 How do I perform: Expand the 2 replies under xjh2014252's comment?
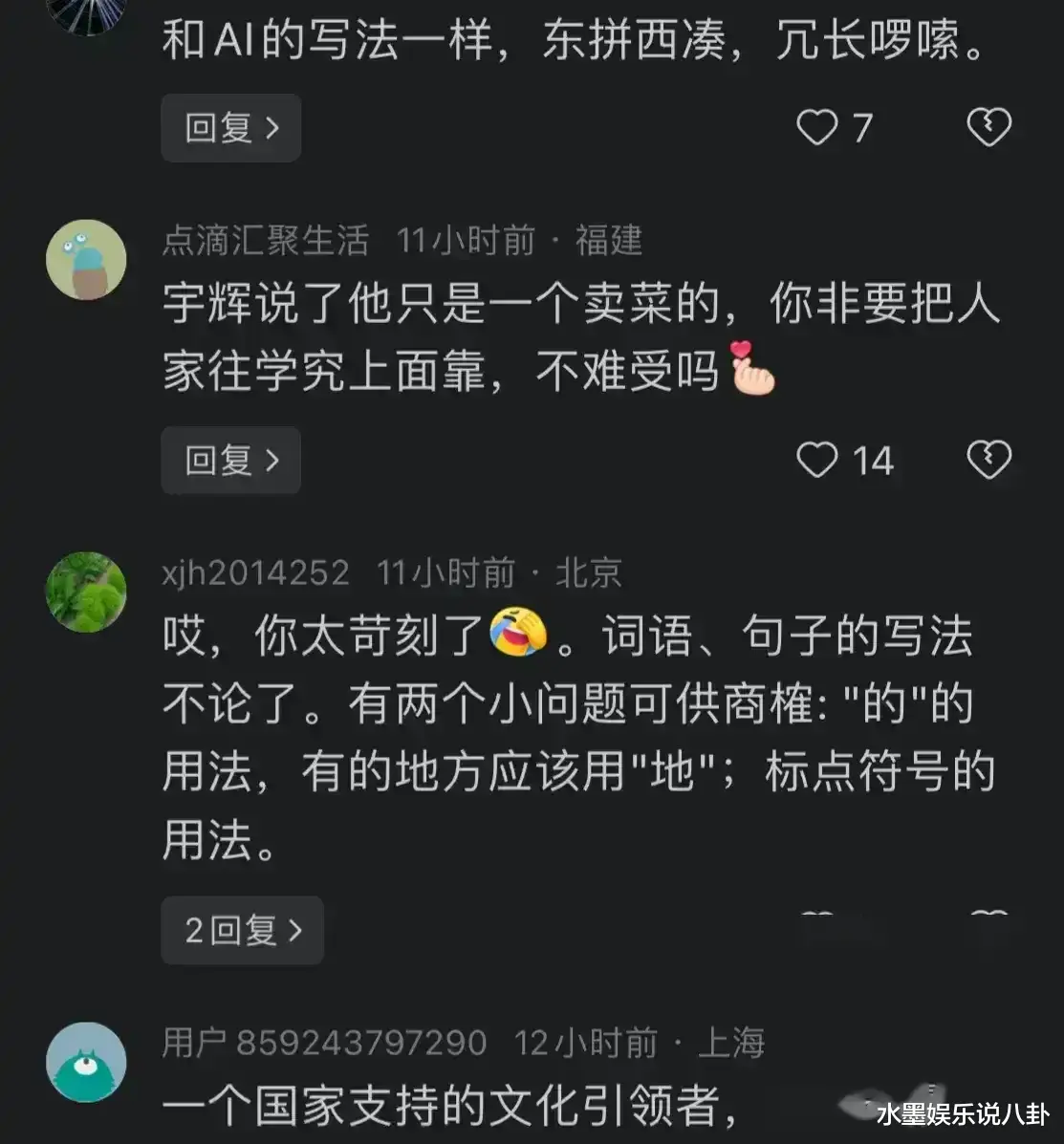tap(242, 930)
